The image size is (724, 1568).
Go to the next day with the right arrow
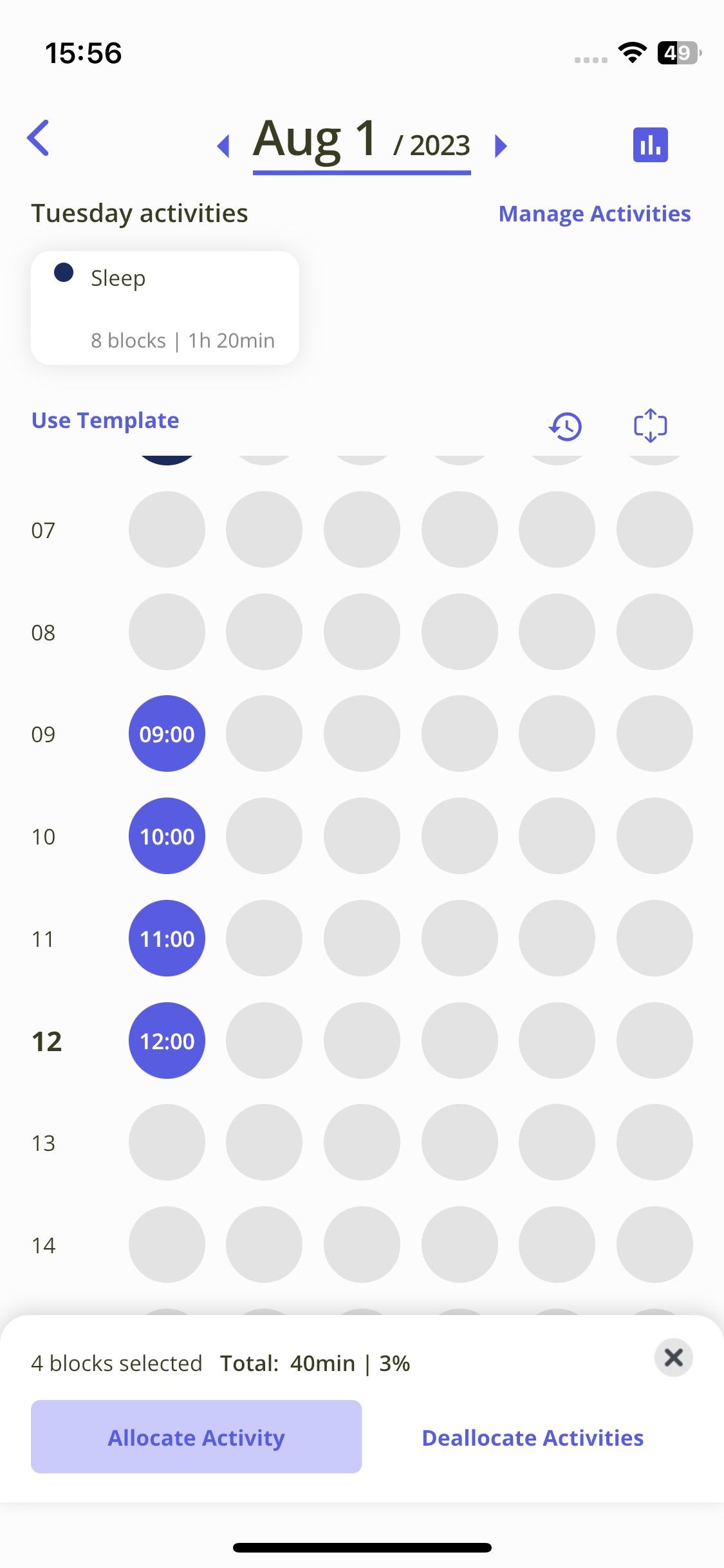coord(500,145)
